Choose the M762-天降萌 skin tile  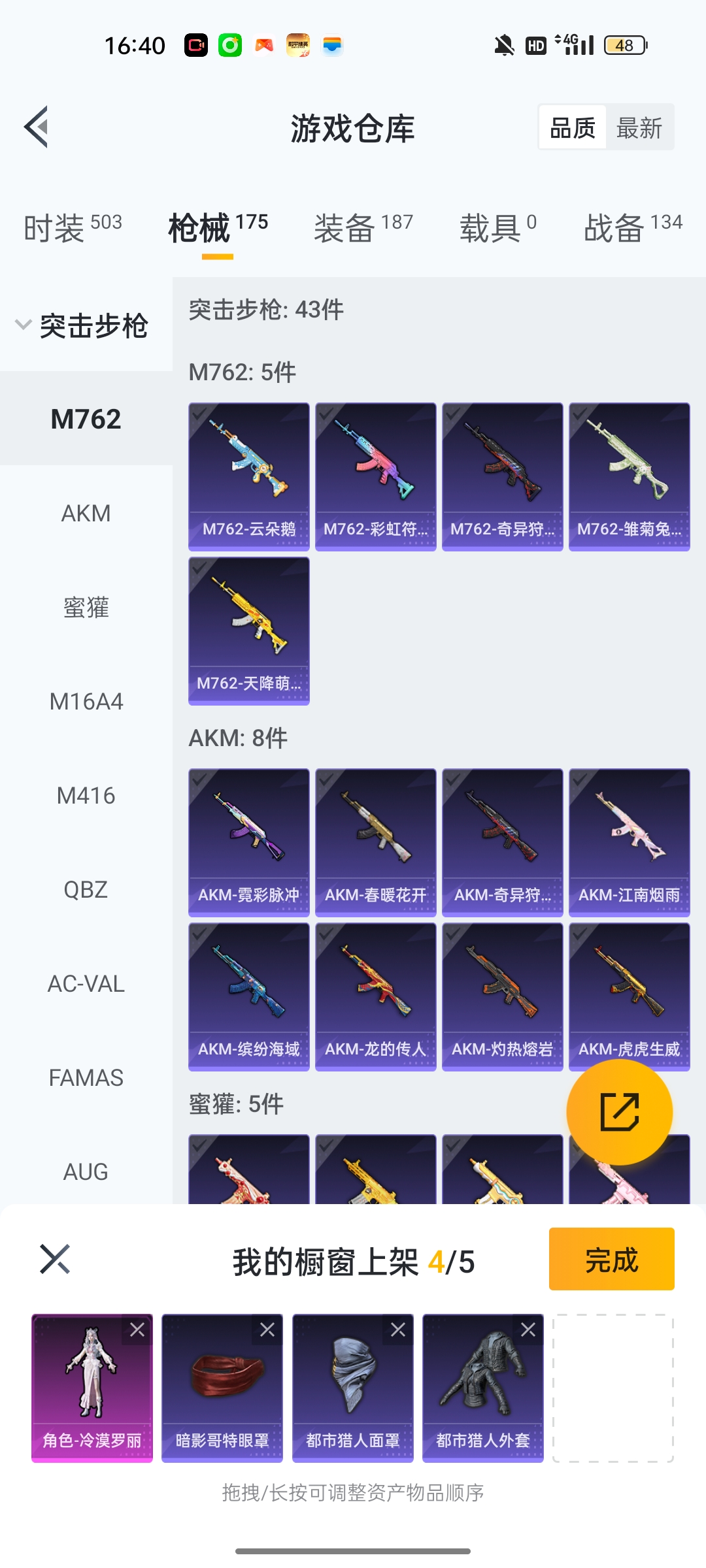(249, 630)
